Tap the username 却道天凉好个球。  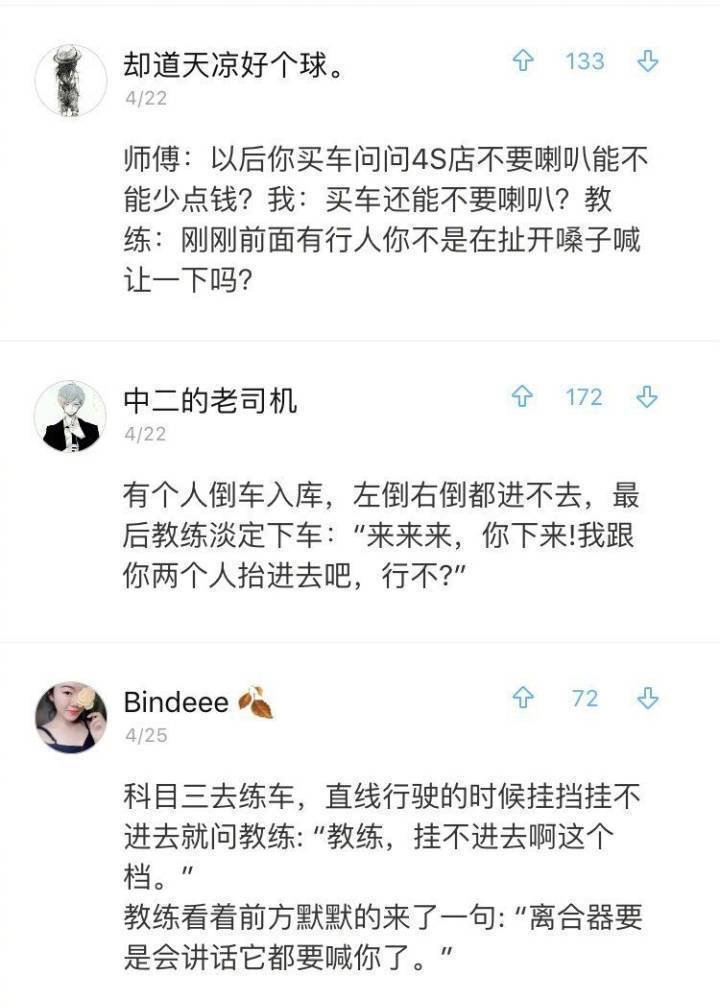coord(235,65)
